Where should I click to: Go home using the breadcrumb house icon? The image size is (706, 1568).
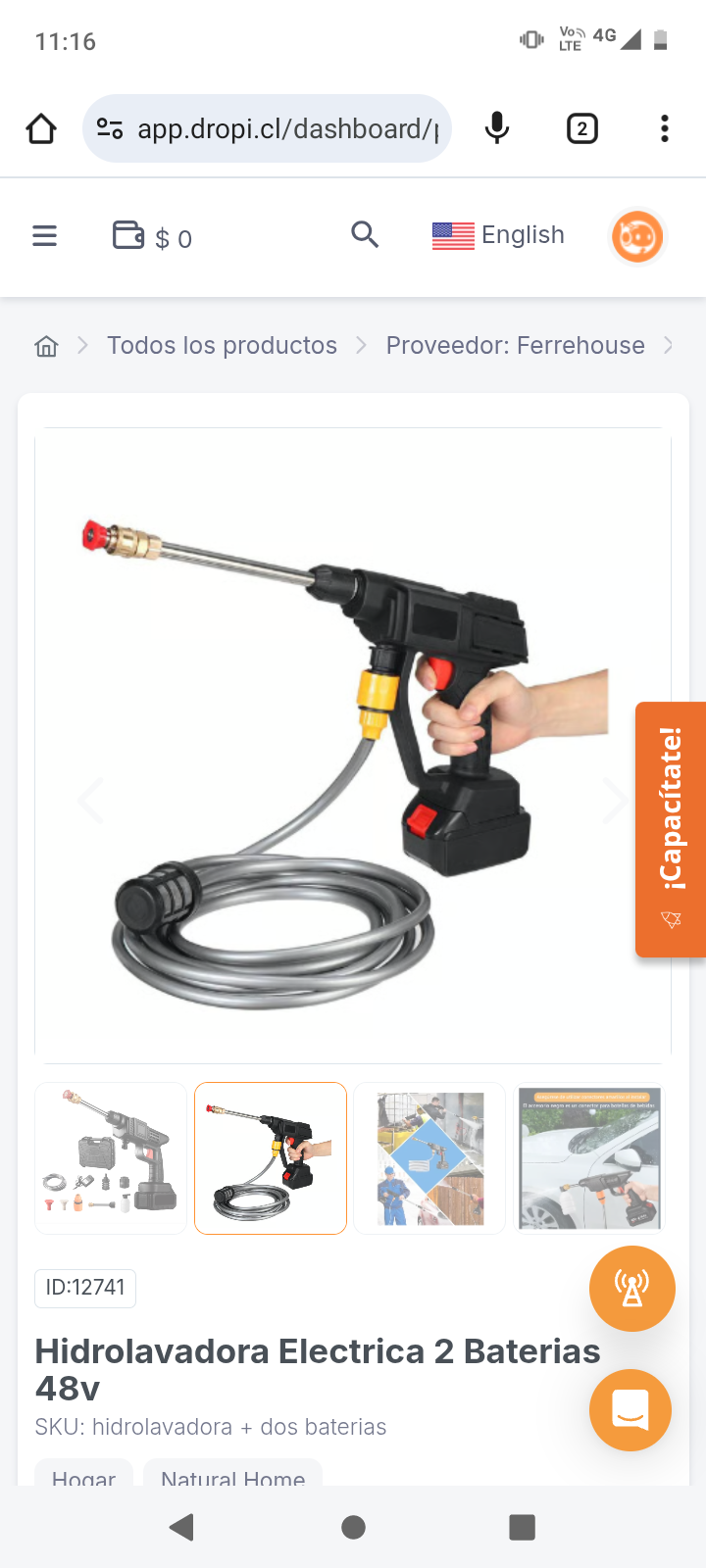click(x=45, y=345)
